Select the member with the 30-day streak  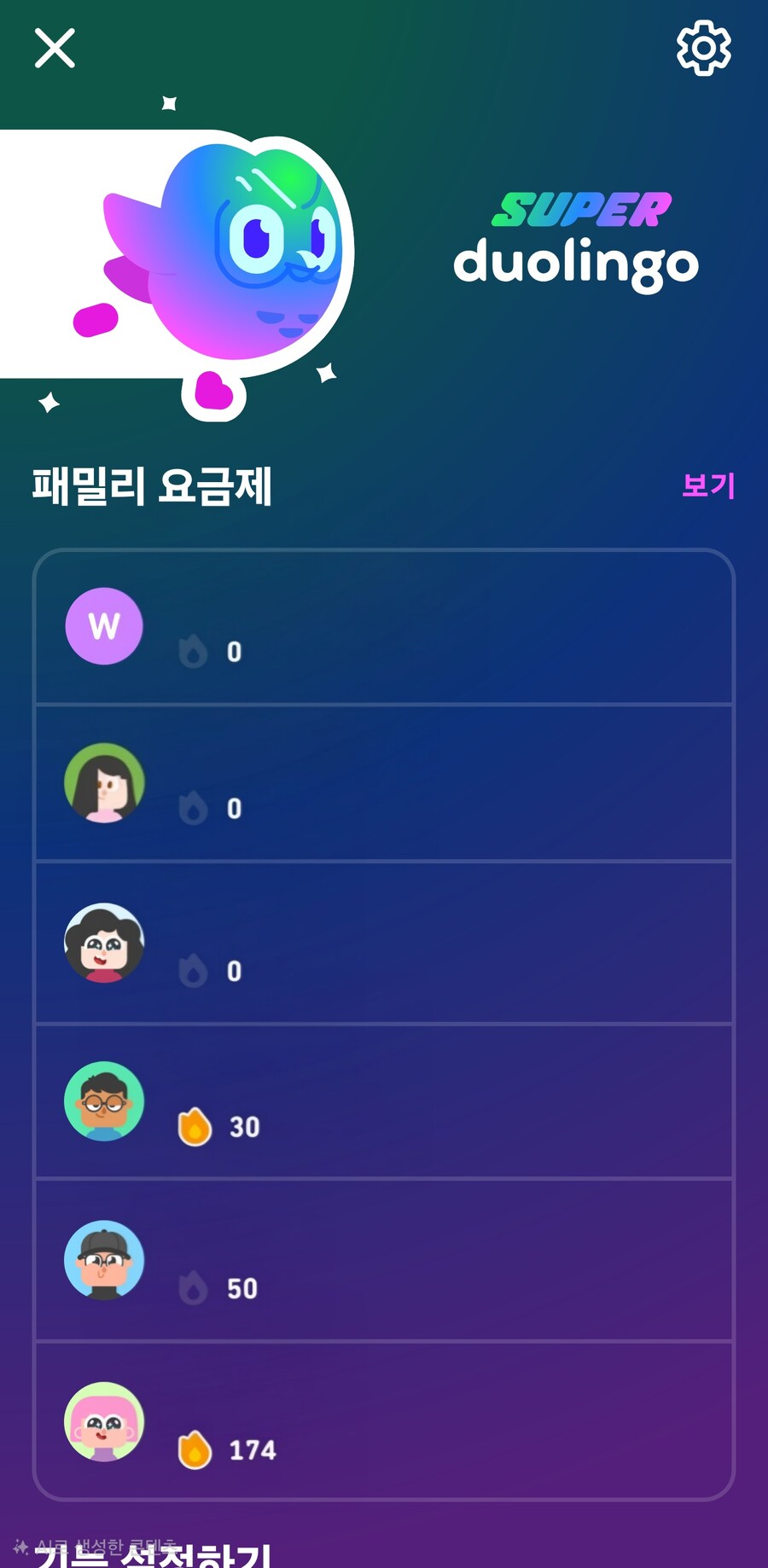(383, 1102)
